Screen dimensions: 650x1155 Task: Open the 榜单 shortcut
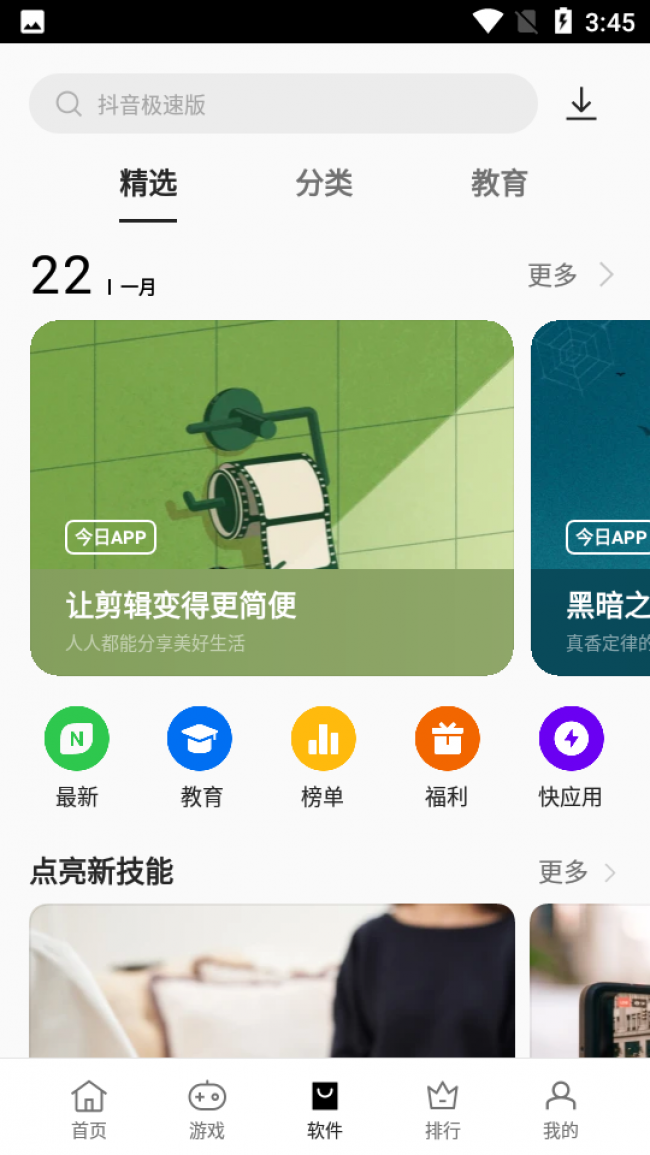tap(323, 757)
